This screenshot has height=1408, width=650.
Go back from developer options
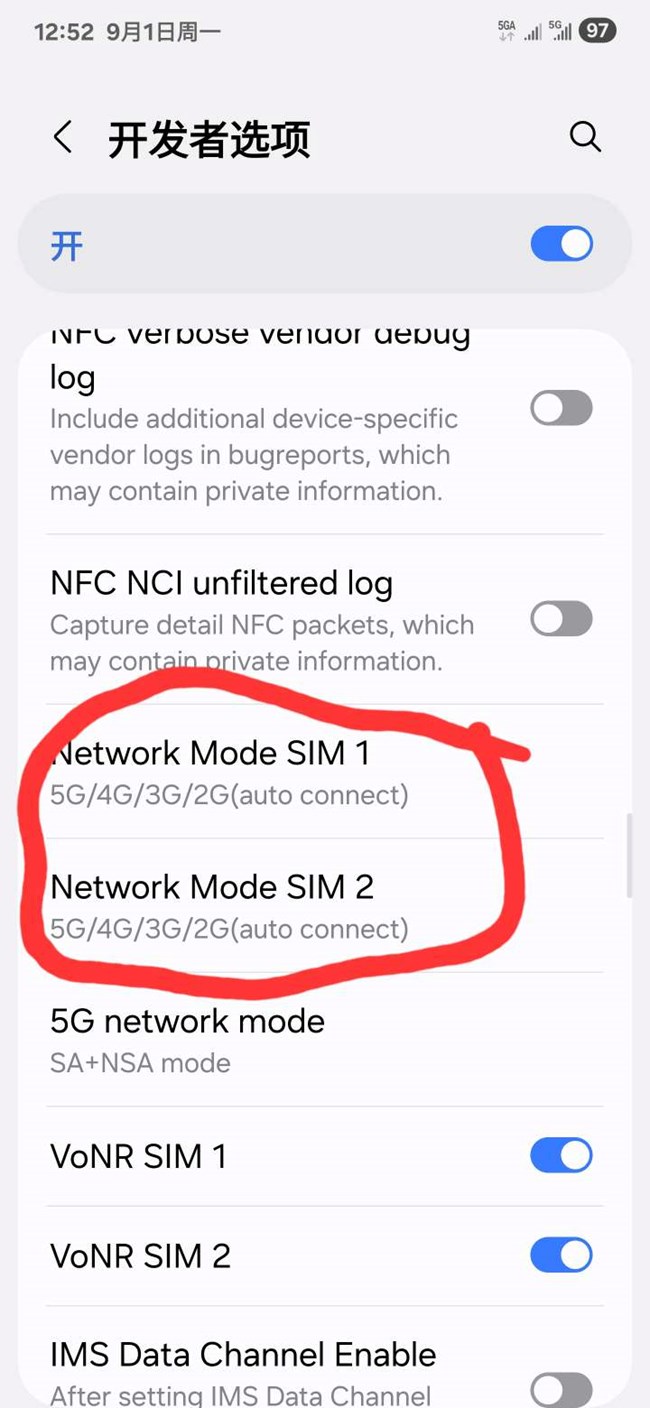[63, 138]
